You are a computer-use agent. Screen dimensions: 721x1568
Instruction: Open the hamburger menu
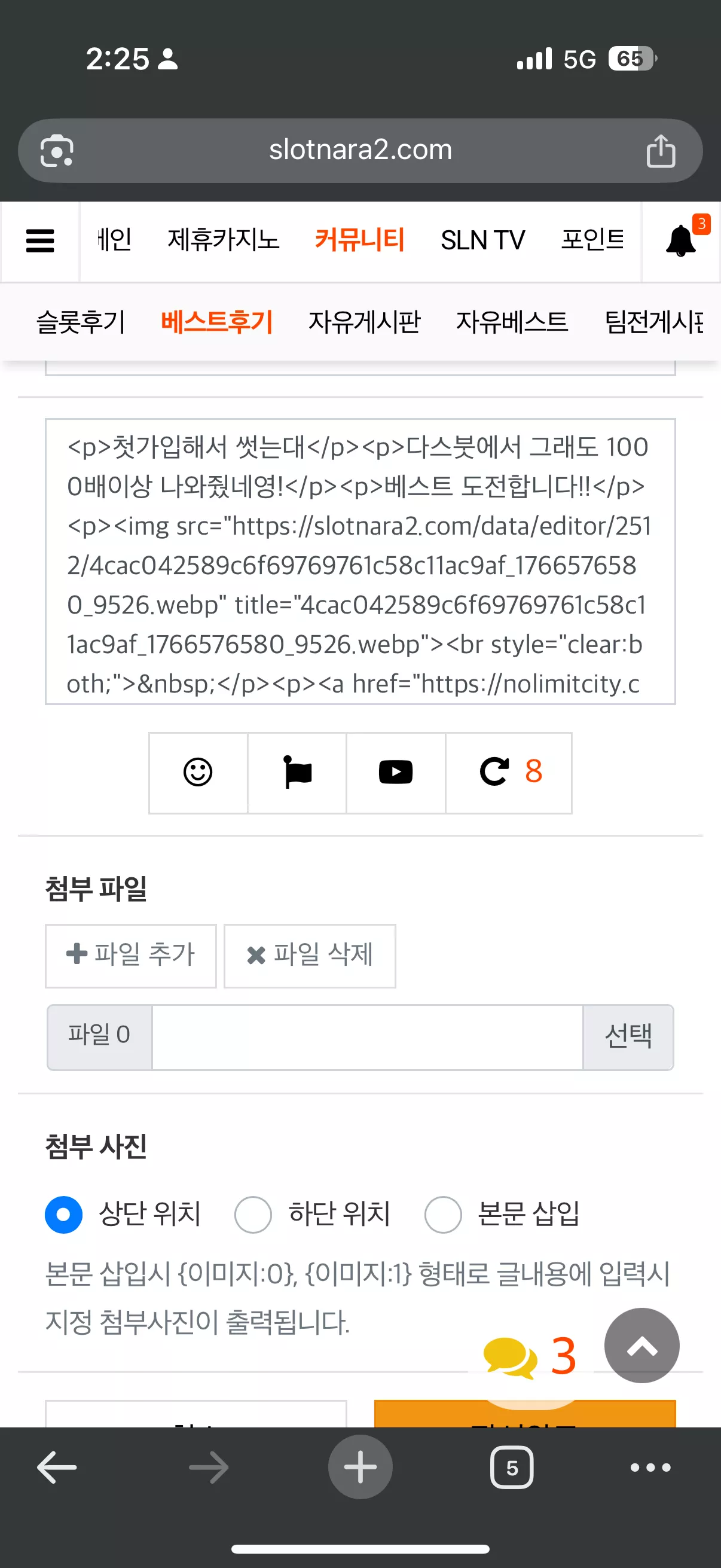pyautogui.click(x=40, y=241)
